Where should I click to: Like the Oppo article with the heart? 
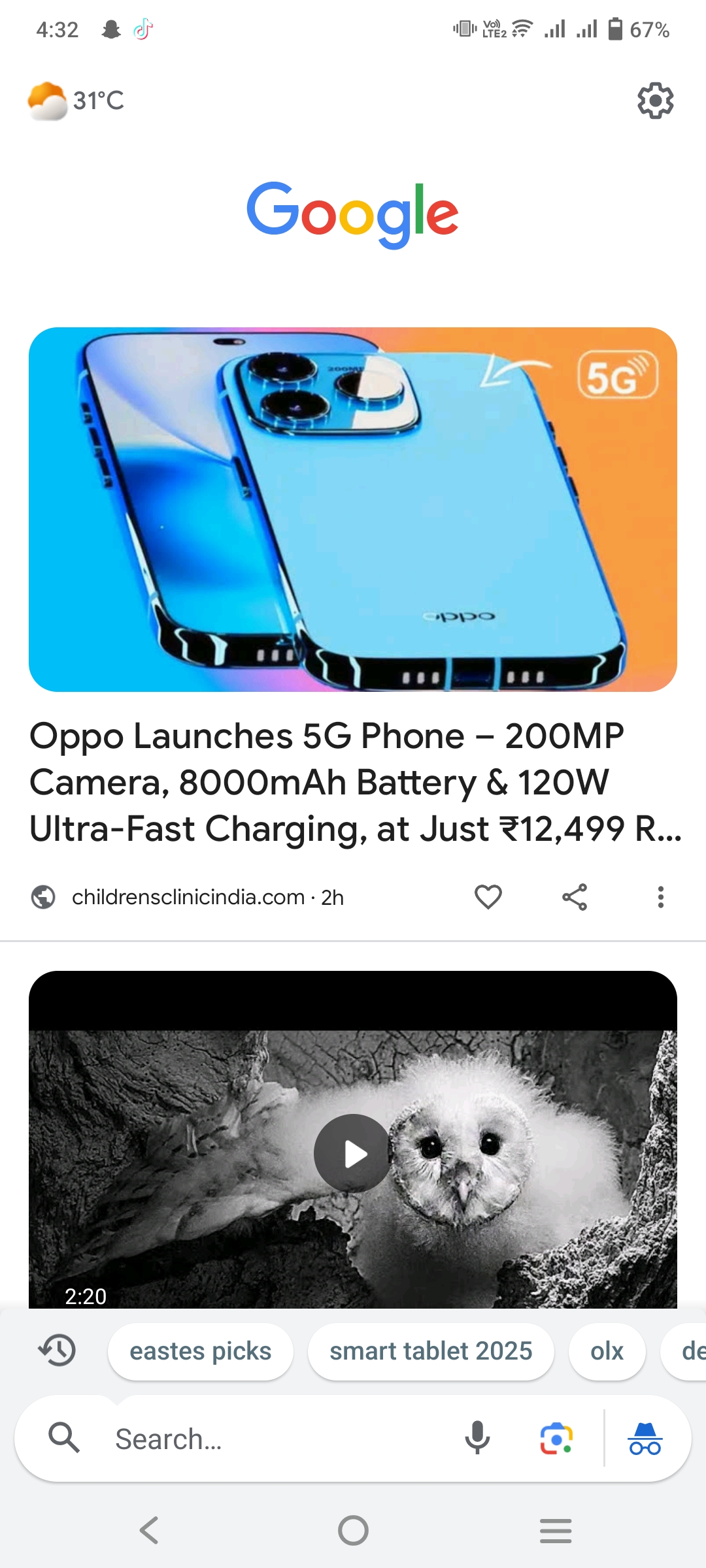[x=488, y=896]
